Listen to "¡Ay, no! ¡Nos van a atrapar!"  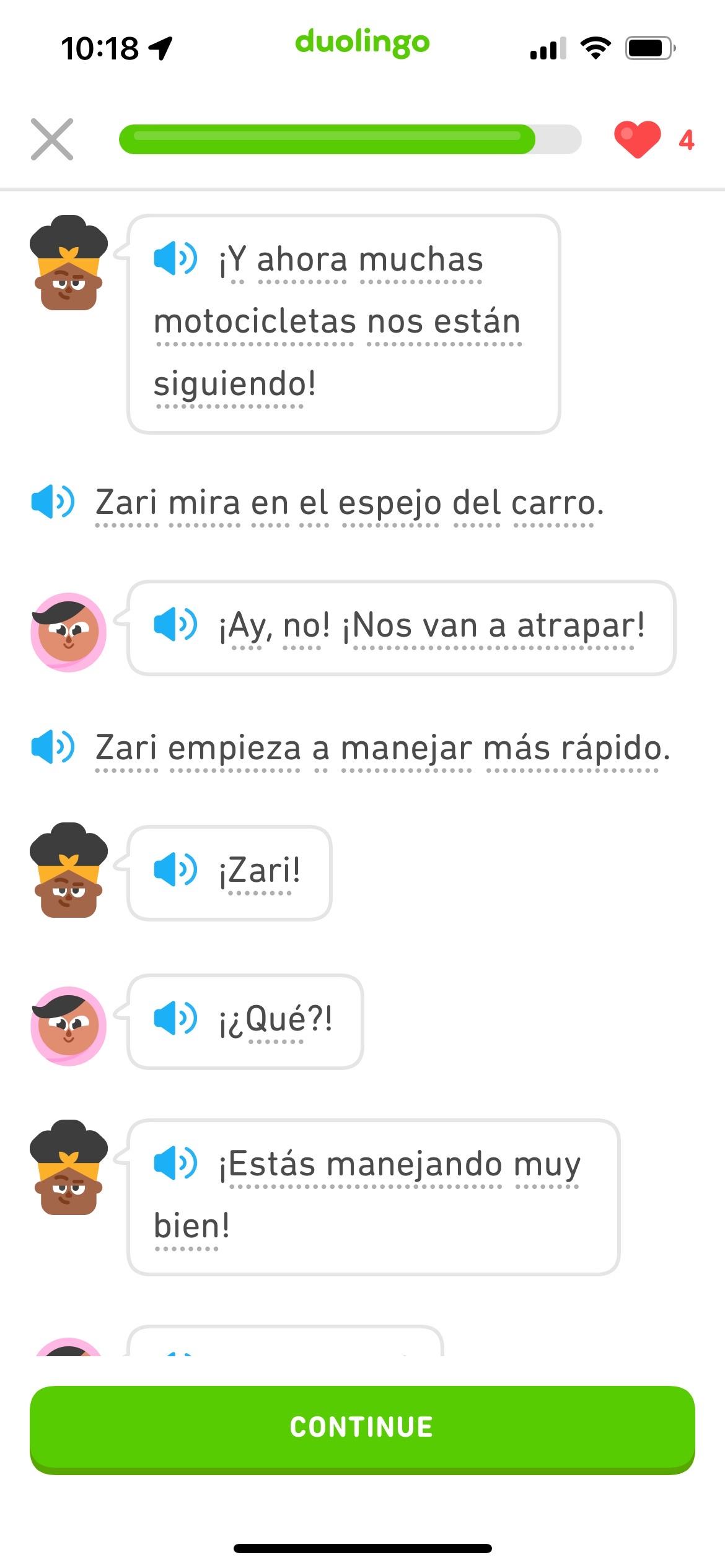point(175,624)
